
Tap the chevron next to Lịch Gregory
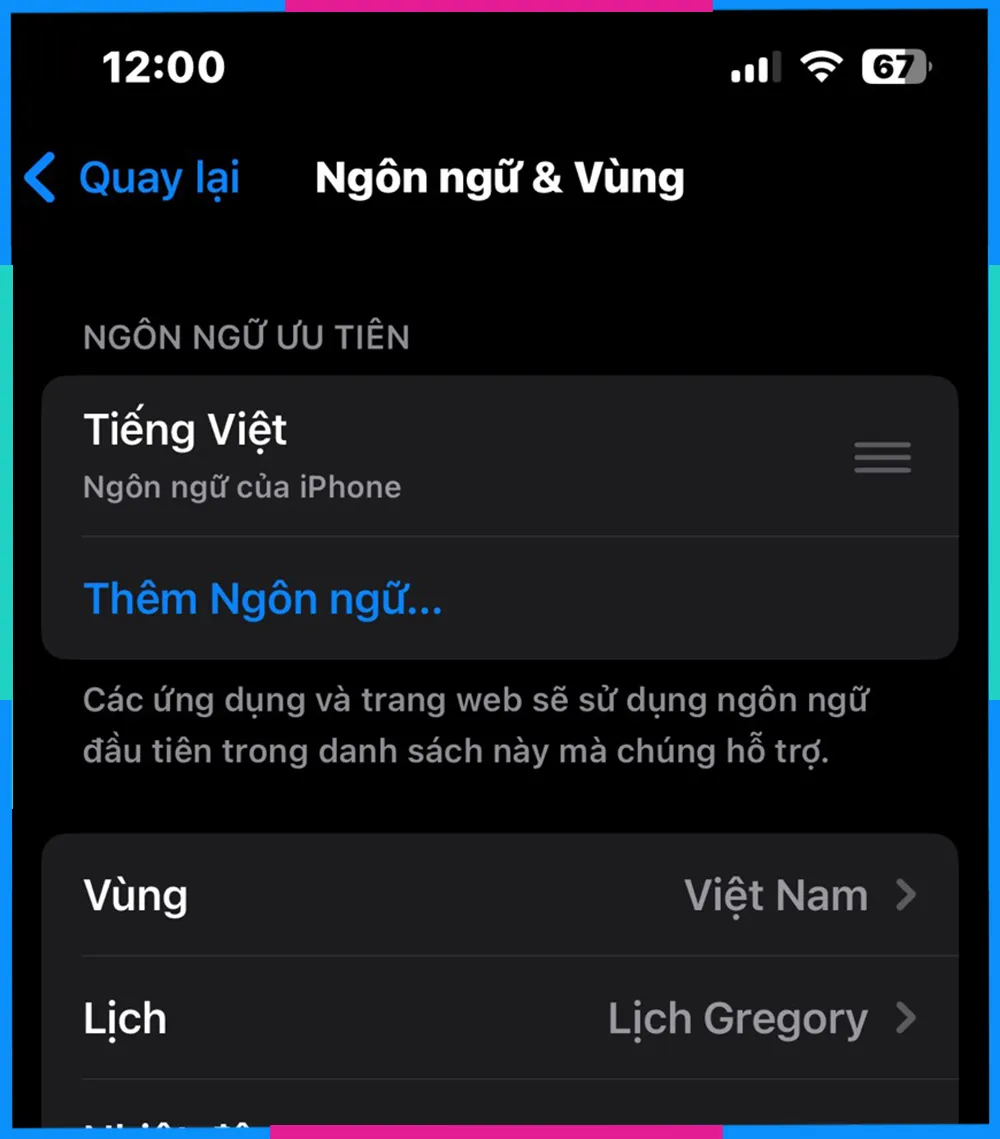(x=908, y=1018)
